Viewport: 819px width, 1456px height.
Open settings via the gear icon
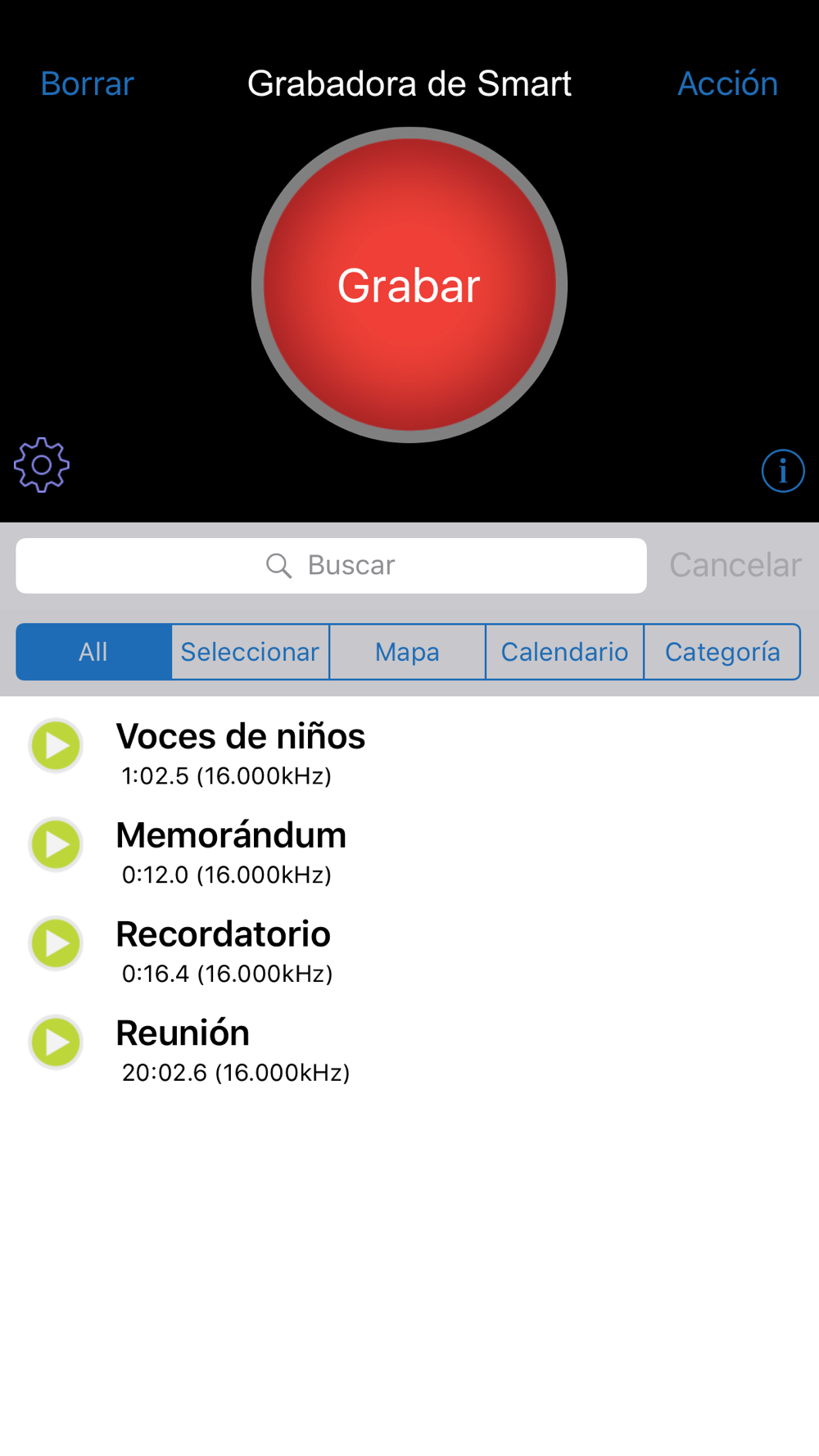(42, 465)
